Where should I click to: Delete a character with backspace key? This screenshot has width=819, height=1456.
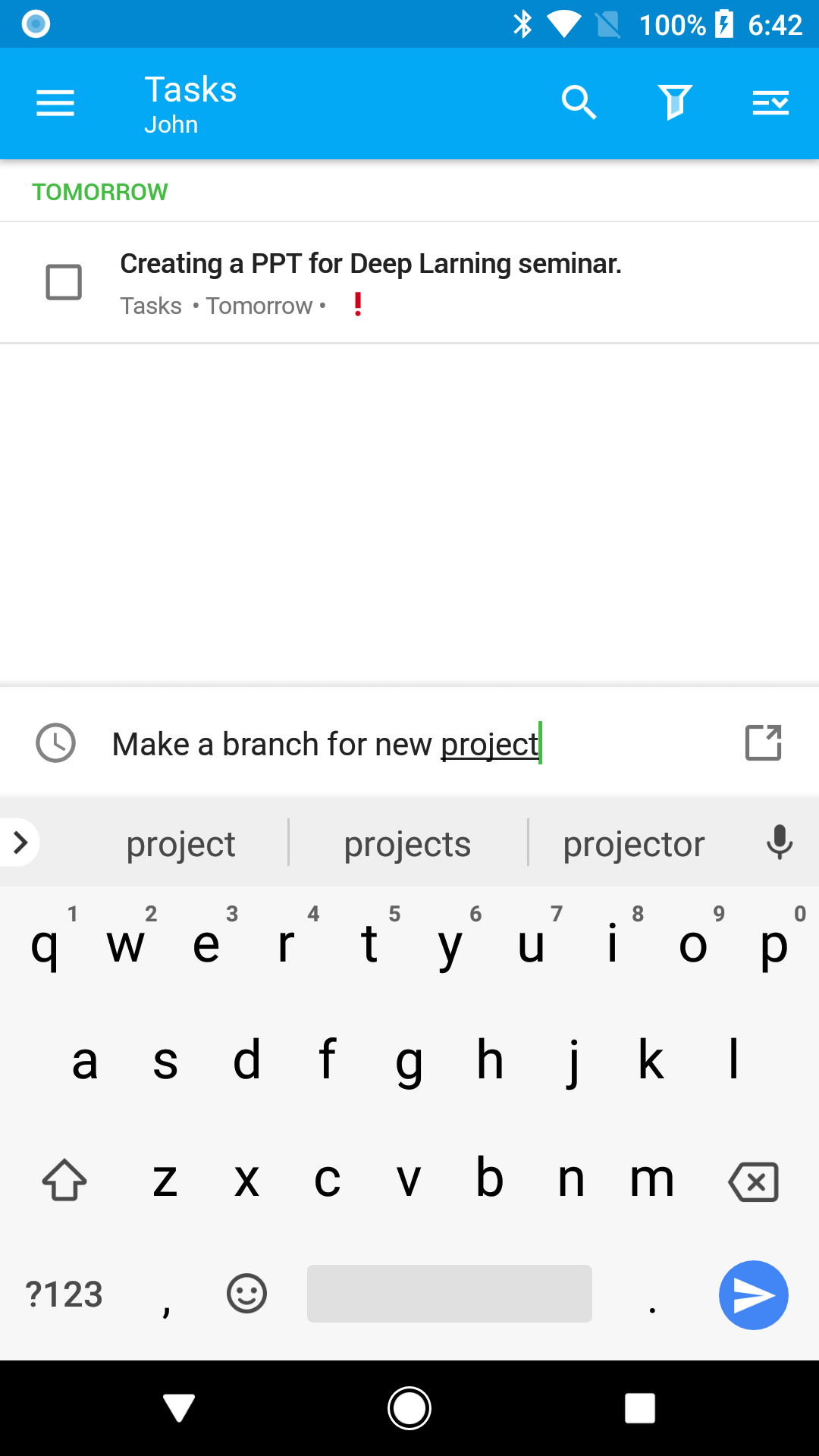(753, 1181)
